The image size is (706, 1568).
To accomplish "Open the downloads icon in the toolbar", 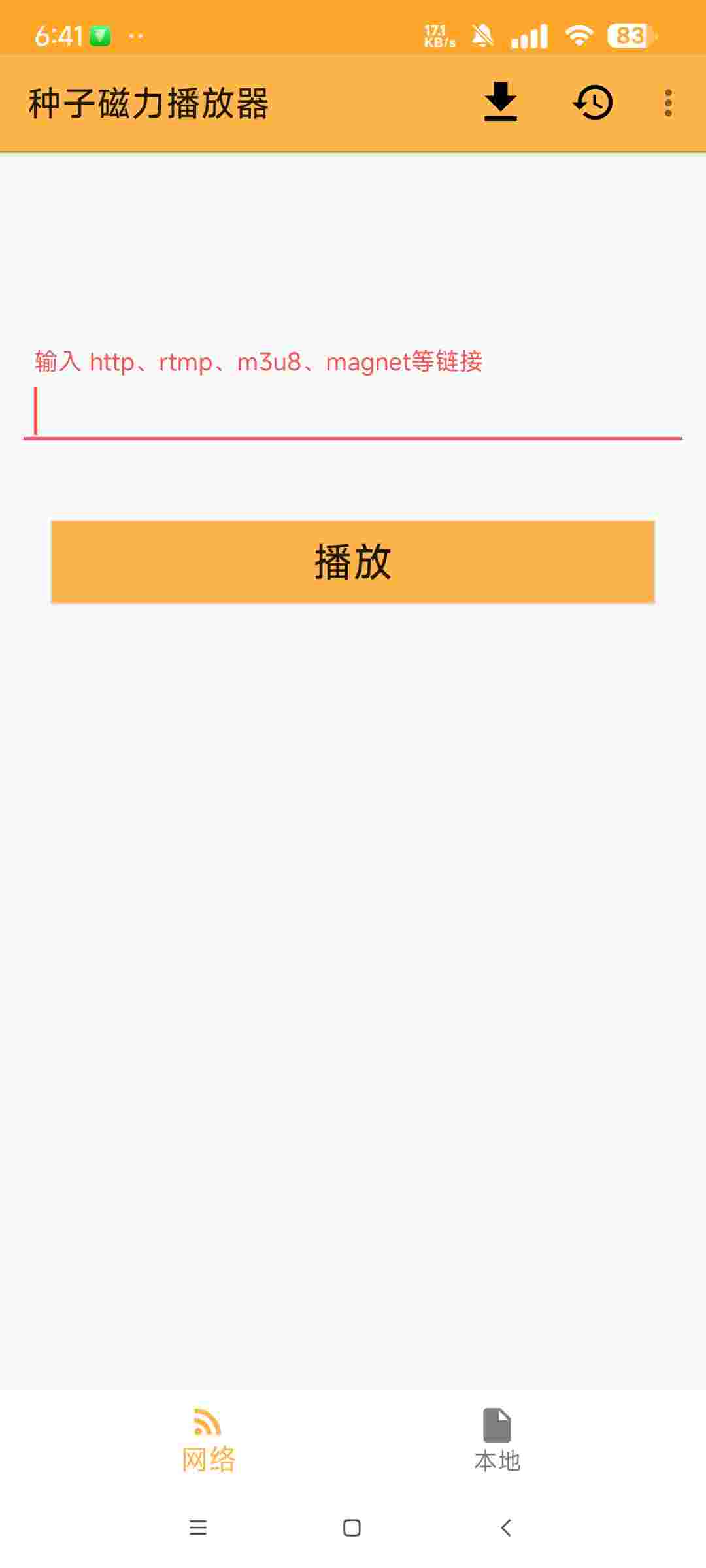I will point(500,102).
